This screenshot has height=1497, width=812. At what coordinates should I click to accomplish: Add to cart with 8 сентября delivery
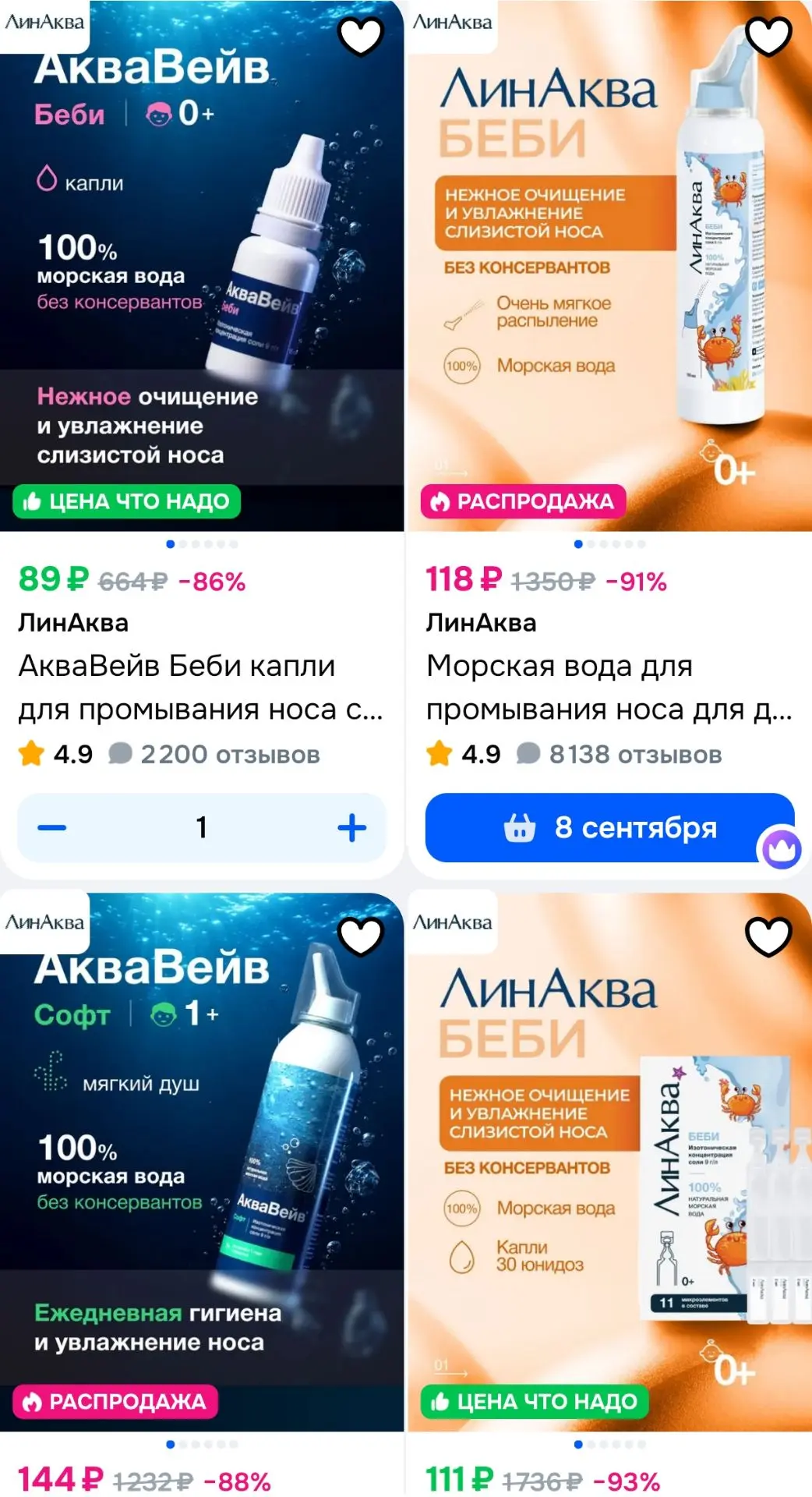[x=609, y=827]
